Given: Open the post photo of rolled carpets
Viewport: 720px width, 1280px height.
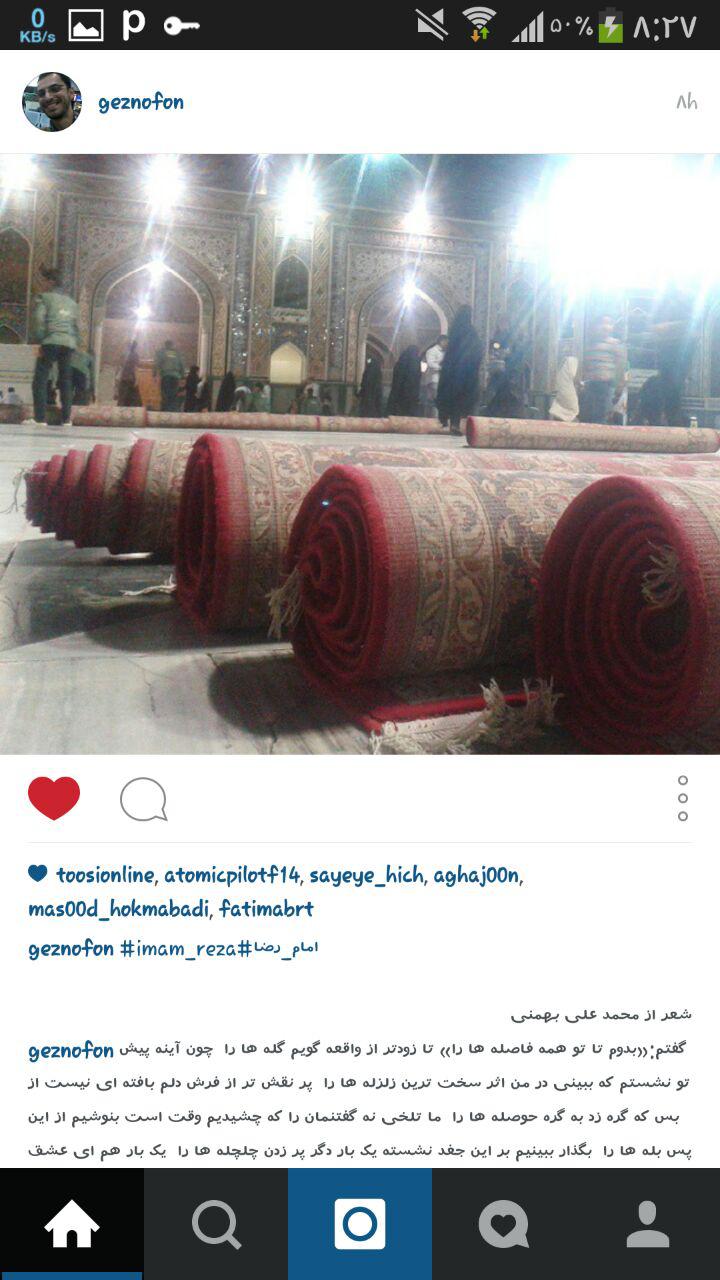Looking at the screenshot, I should click(x=360, y=454).
